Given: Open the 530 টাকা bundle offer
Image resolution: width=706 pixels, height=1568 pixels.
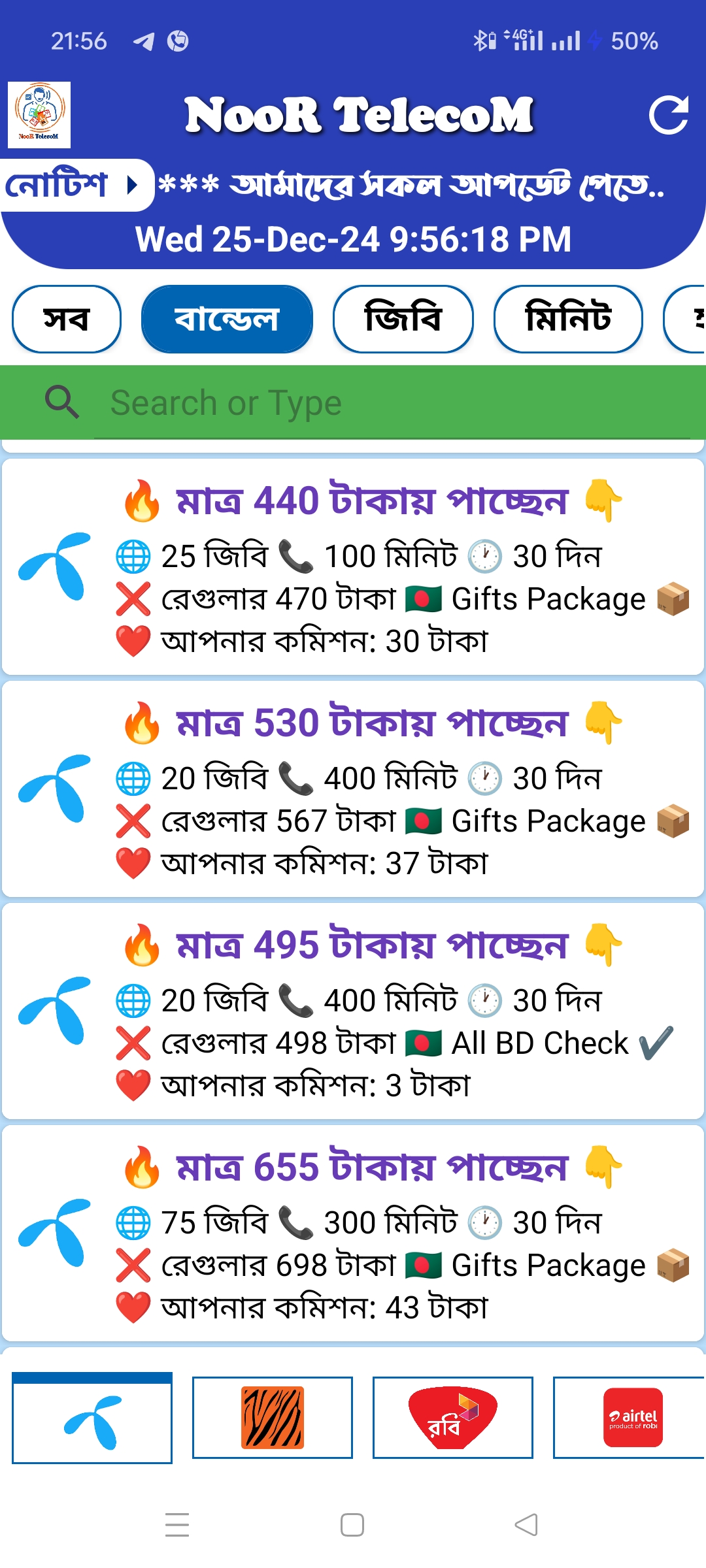Looking at the screenshot, I should pos(353,789).
